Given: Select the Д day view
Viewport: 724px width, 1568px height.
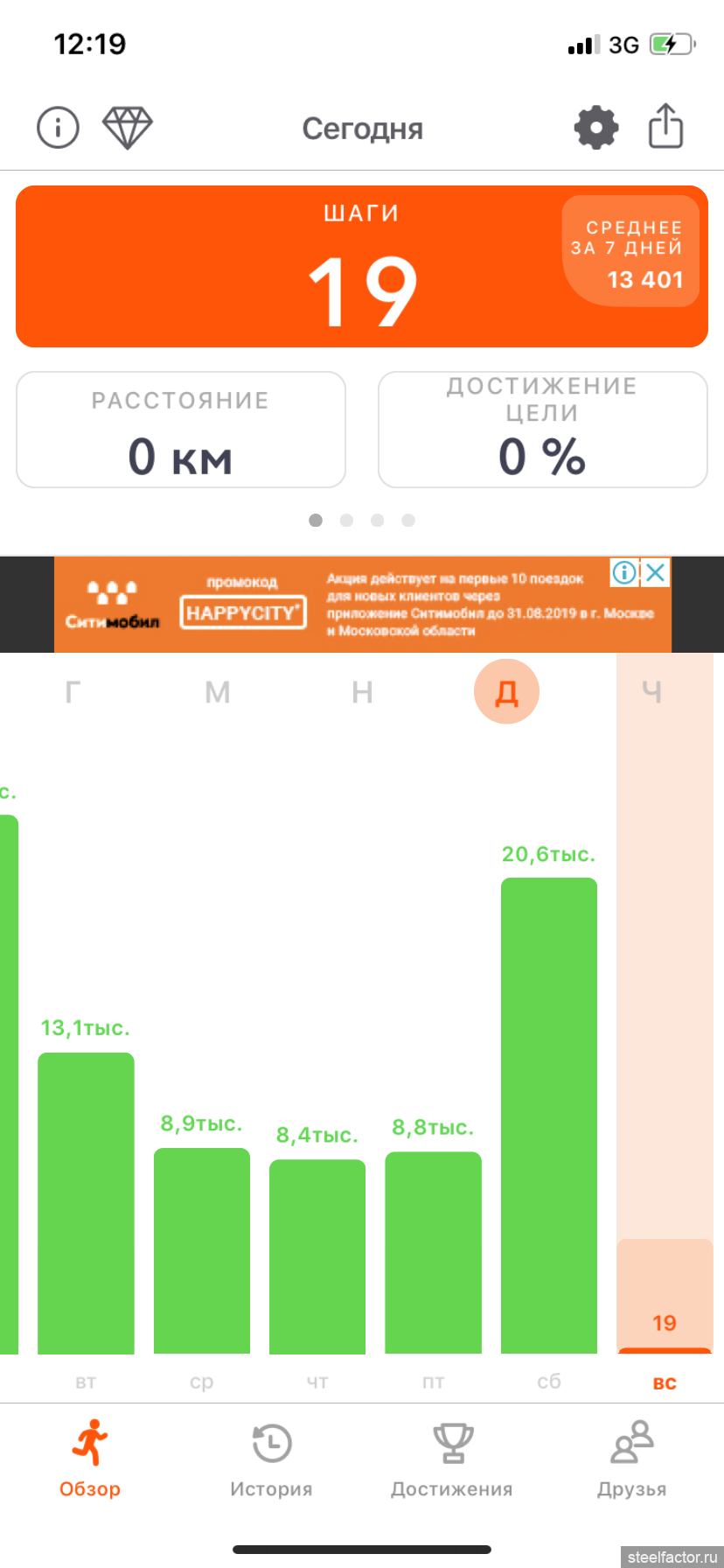Looking at the screenshot, I should pos(506,692).
